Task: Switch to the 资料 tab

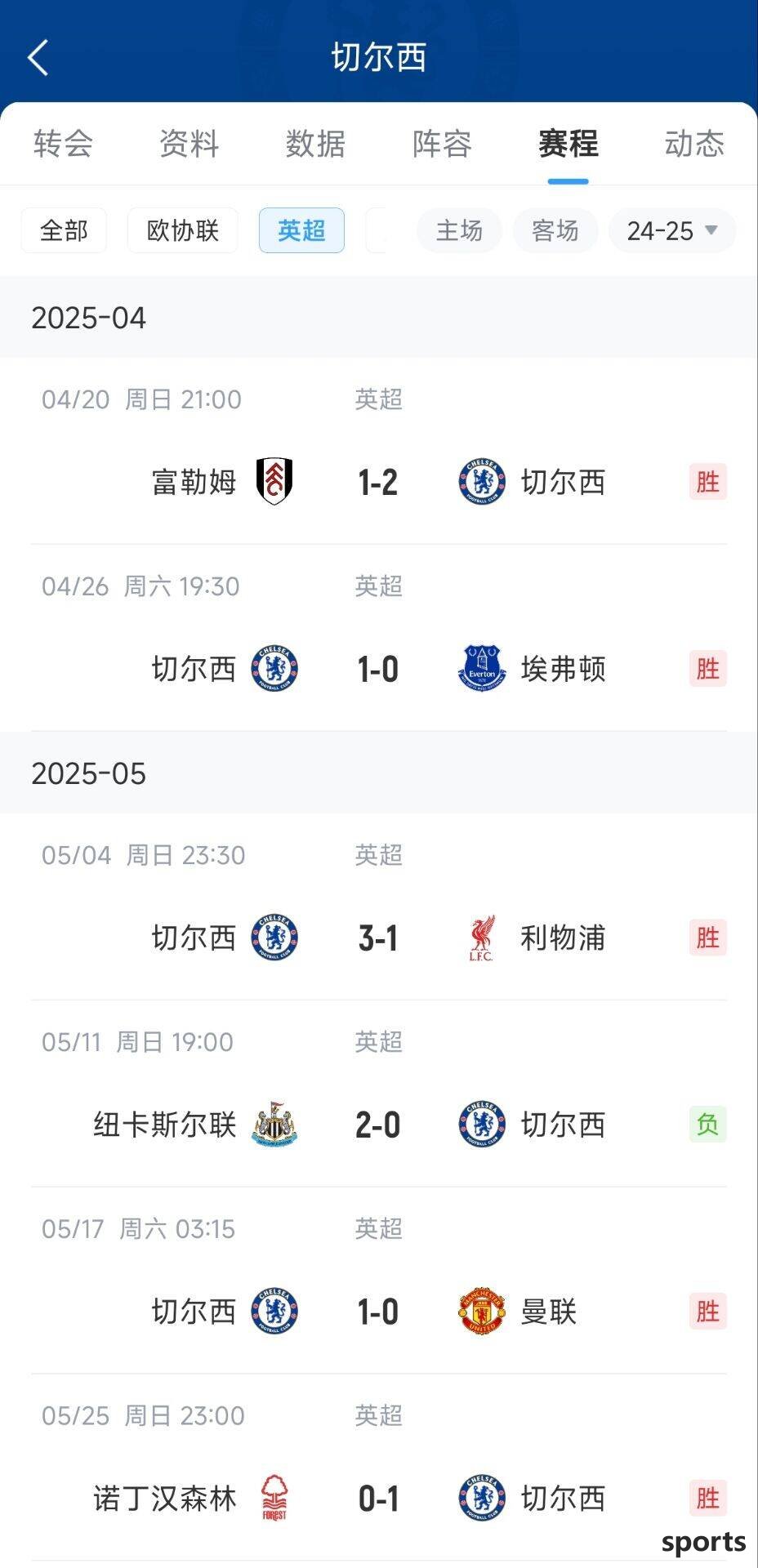Action: pos(189,144)
